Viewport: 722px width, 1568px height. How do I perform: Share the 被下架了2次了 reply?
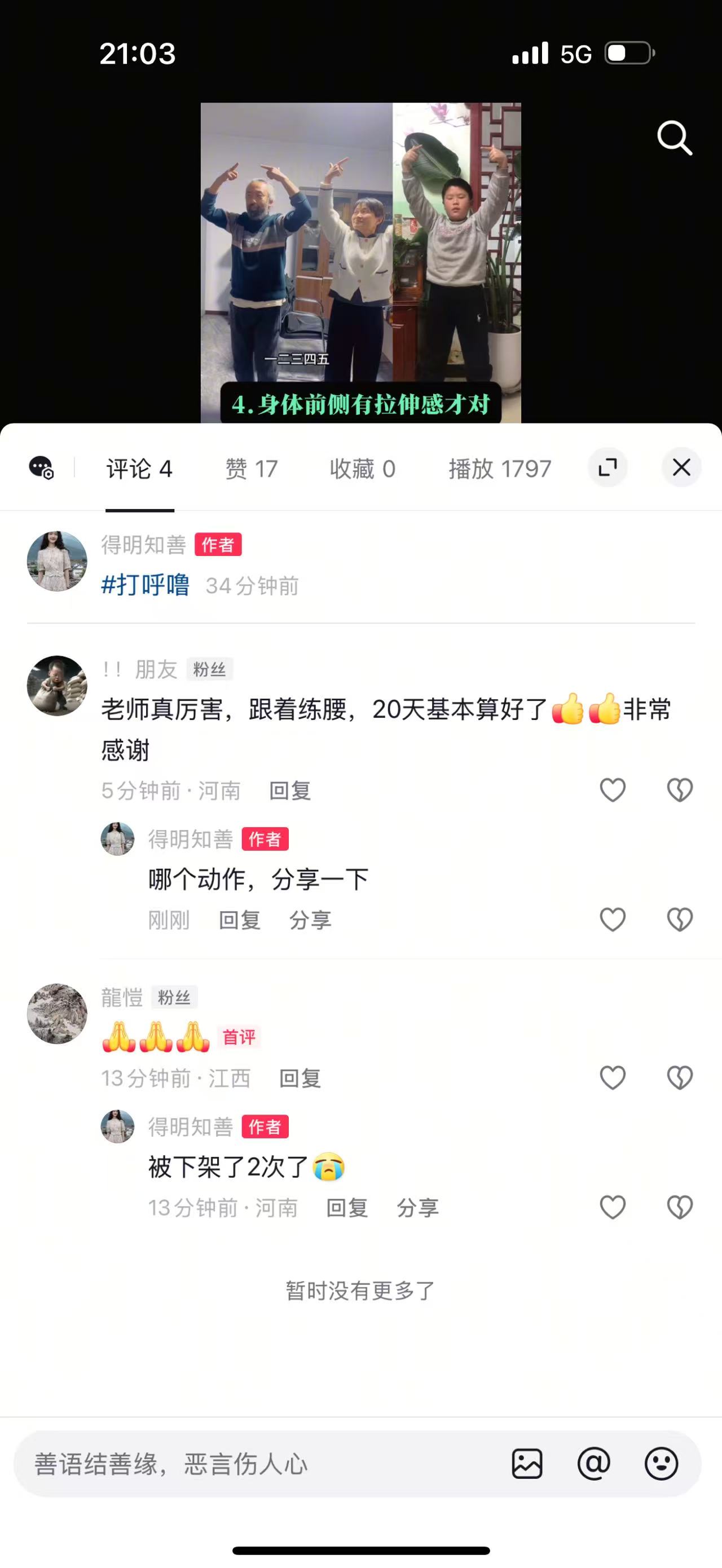click(417, 1208)
